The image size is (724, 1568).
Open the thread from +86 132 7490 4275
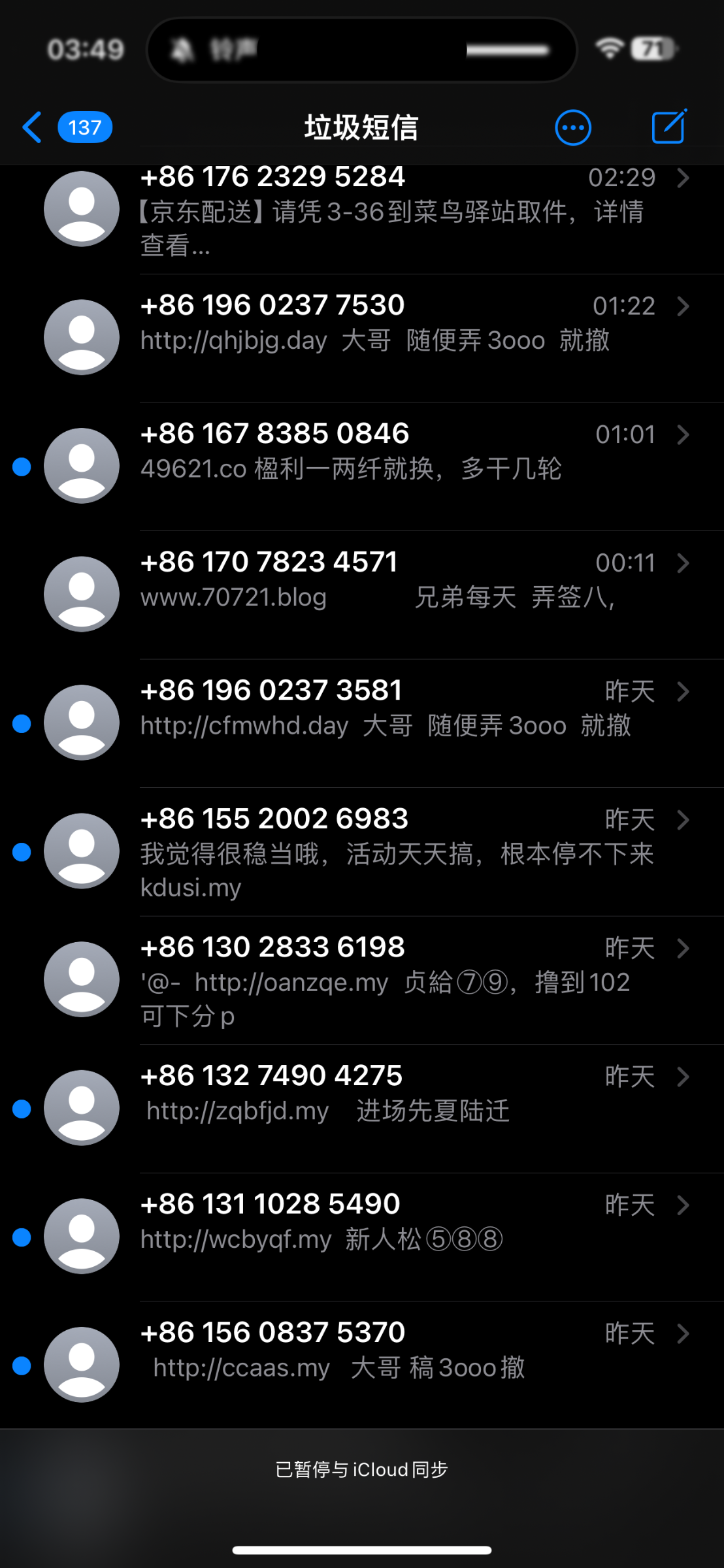tap(362, 1109)
